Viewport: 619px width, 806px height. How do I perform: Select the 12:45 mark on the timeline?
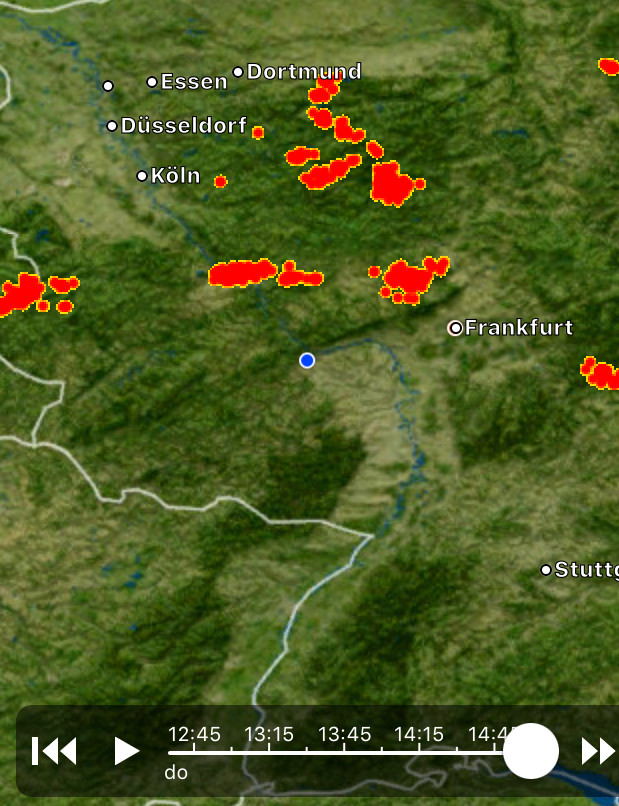(x=194, y=734)
